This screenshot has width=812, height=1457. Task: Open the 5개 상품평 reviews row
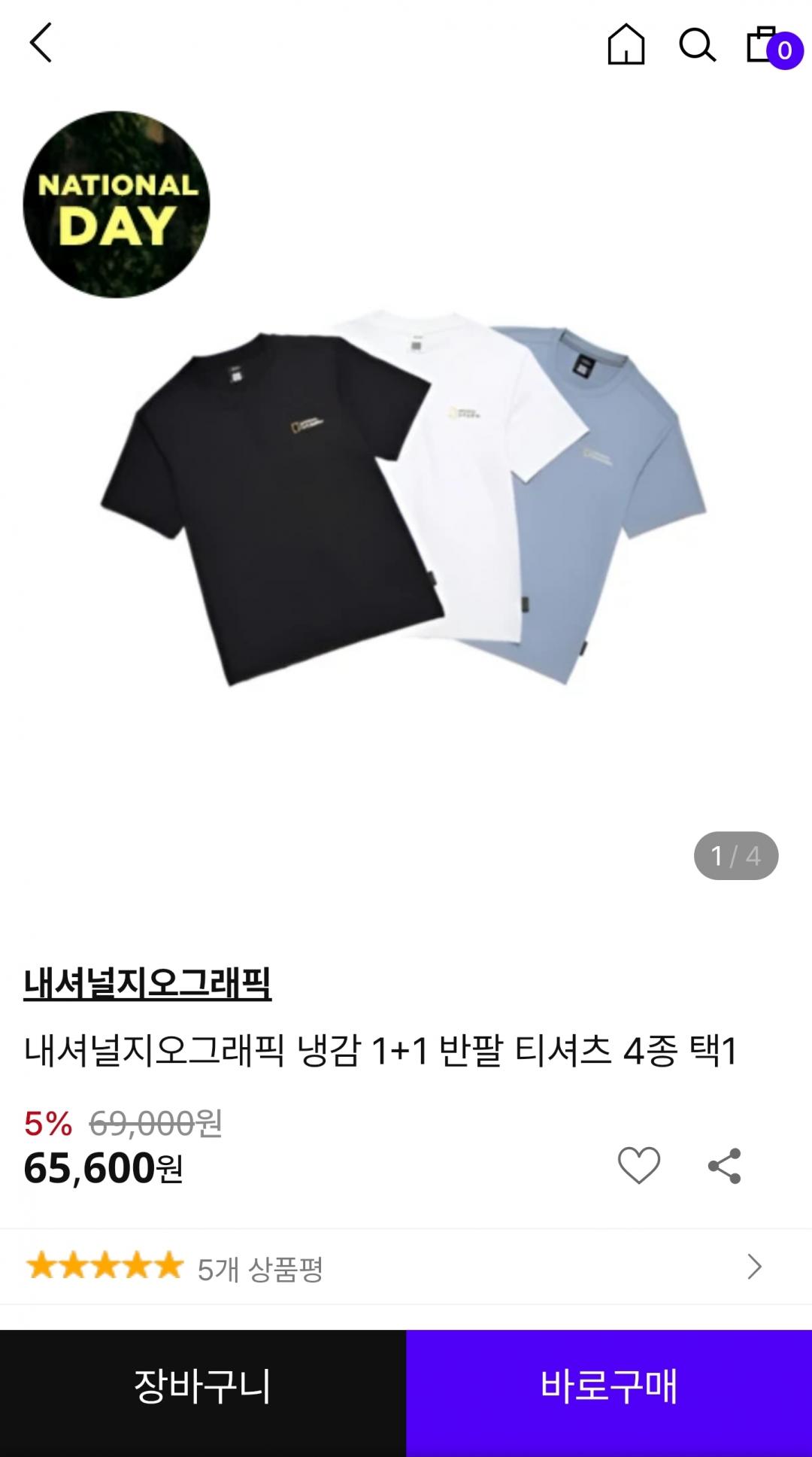click(x=406, y=1267)
